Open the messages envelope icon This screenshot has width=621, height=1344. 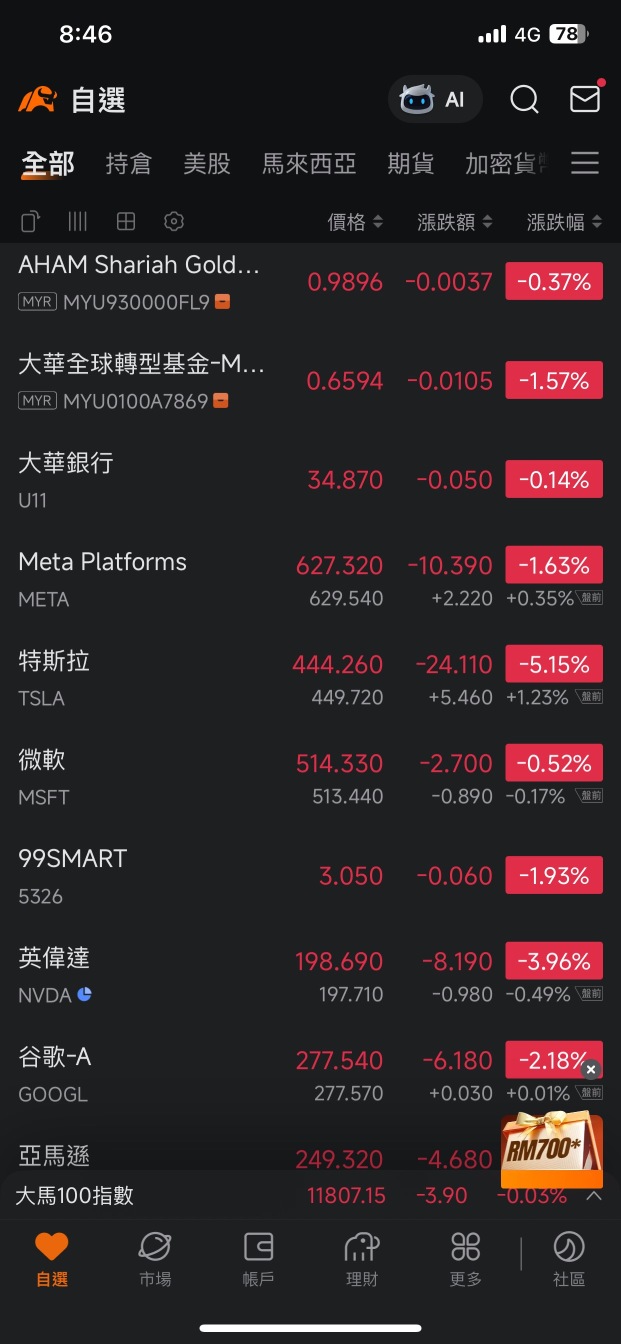tap(585, 98)
